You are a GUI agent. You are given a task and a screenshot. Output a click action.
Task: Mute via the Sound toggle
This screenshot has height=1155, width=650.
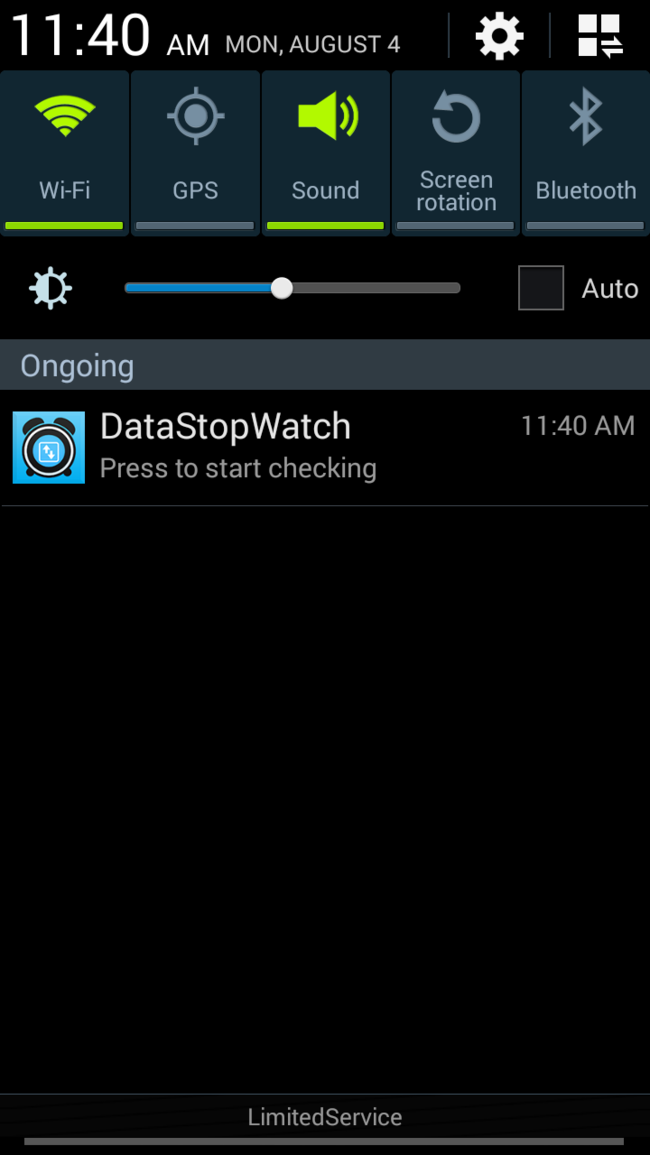(x=326, y=153)
